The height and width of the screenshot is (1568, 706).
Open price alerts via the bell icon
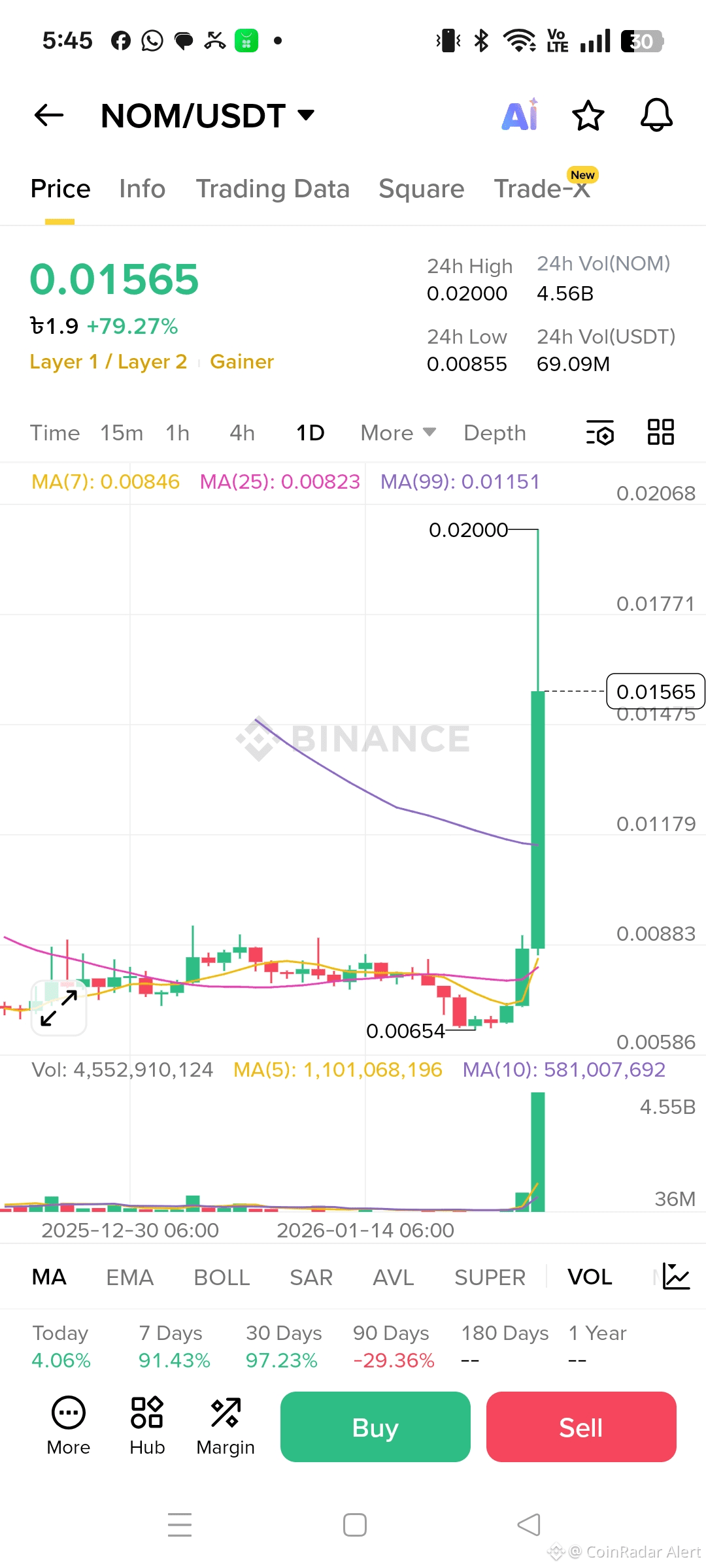(656, 116)
